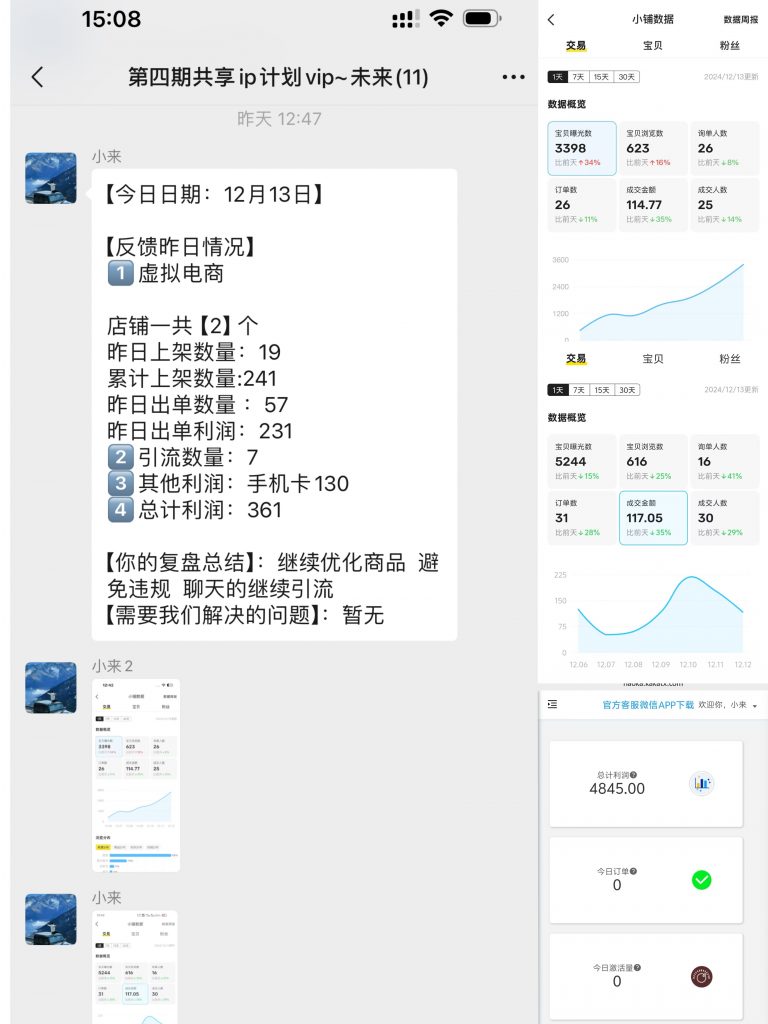
Task: Click the bar chart icon on 总计利润 card
Action: (x=702, y=782)
